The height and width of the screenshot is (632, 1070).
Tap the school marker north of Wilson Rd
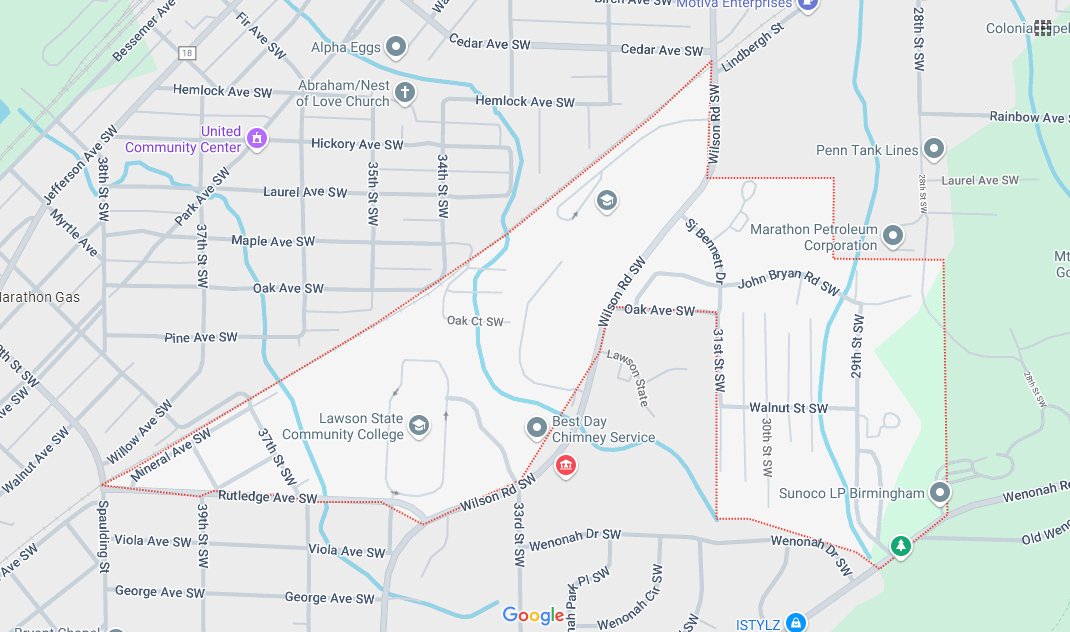[x=605, y=202]
